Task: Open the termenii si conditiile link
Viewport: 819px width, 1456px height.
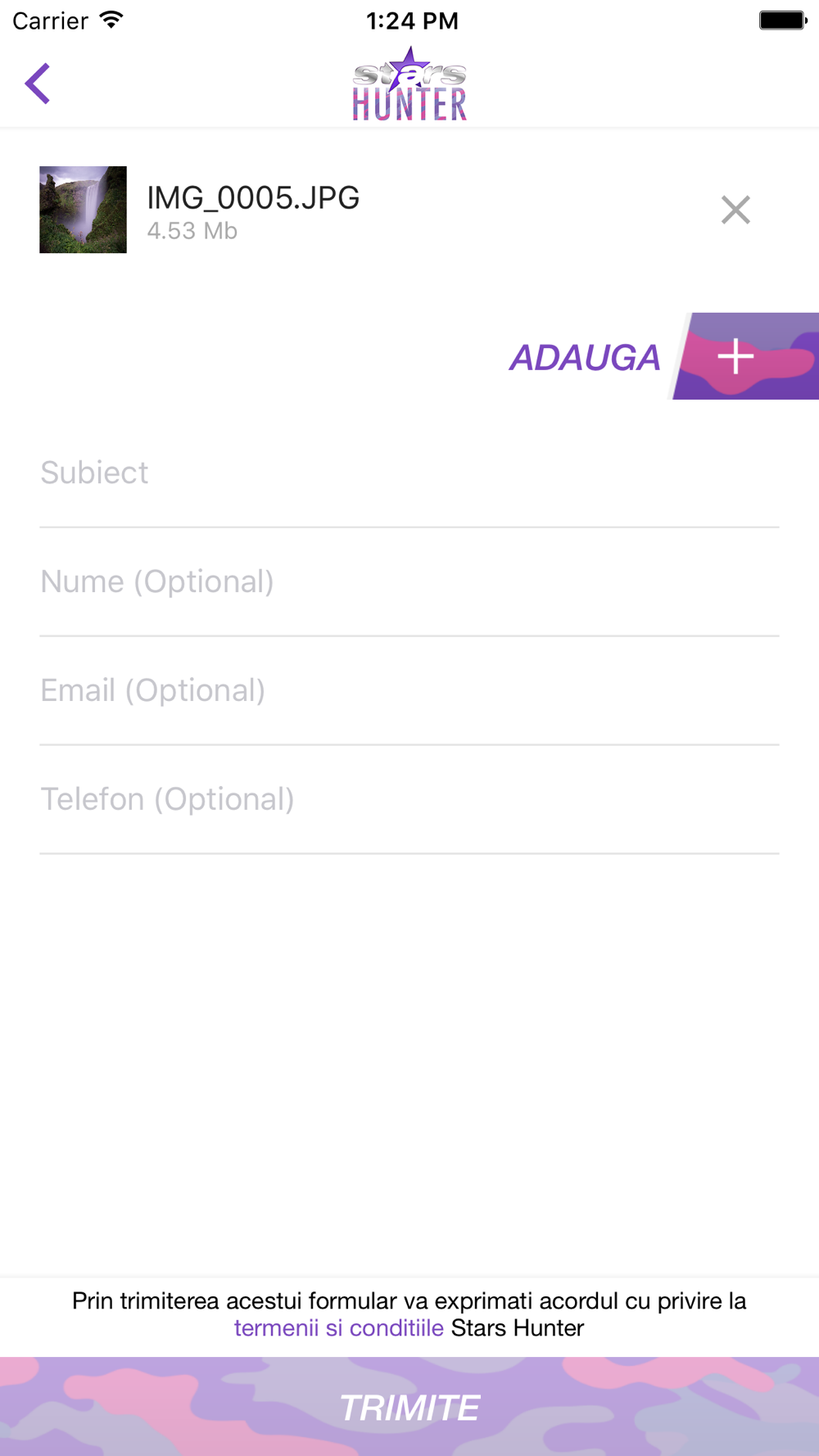Action: coord(338,1328)
